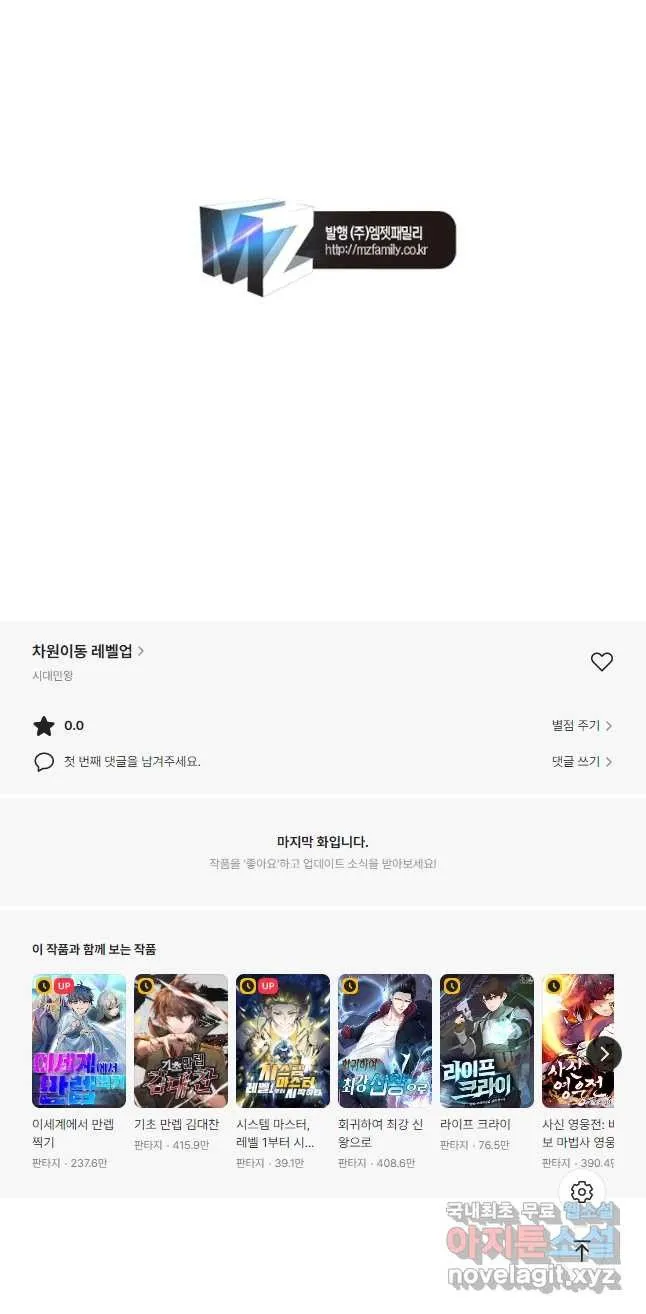The image size is (646, 1314).
Task: Open 댓글 쓰기 to comment
Action: [581, 762]
